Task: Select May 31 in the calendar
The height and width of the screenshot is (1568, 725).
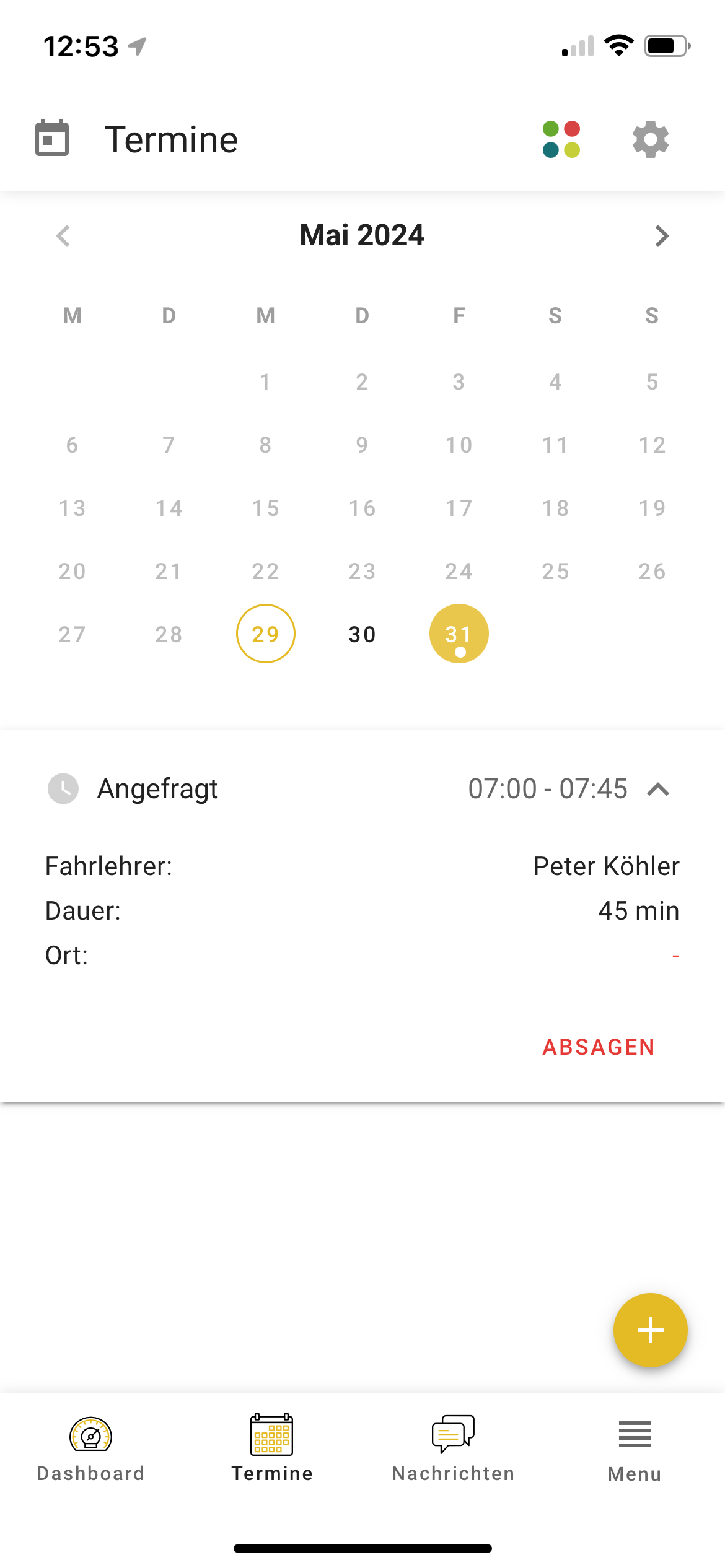Action: [459, 634]
